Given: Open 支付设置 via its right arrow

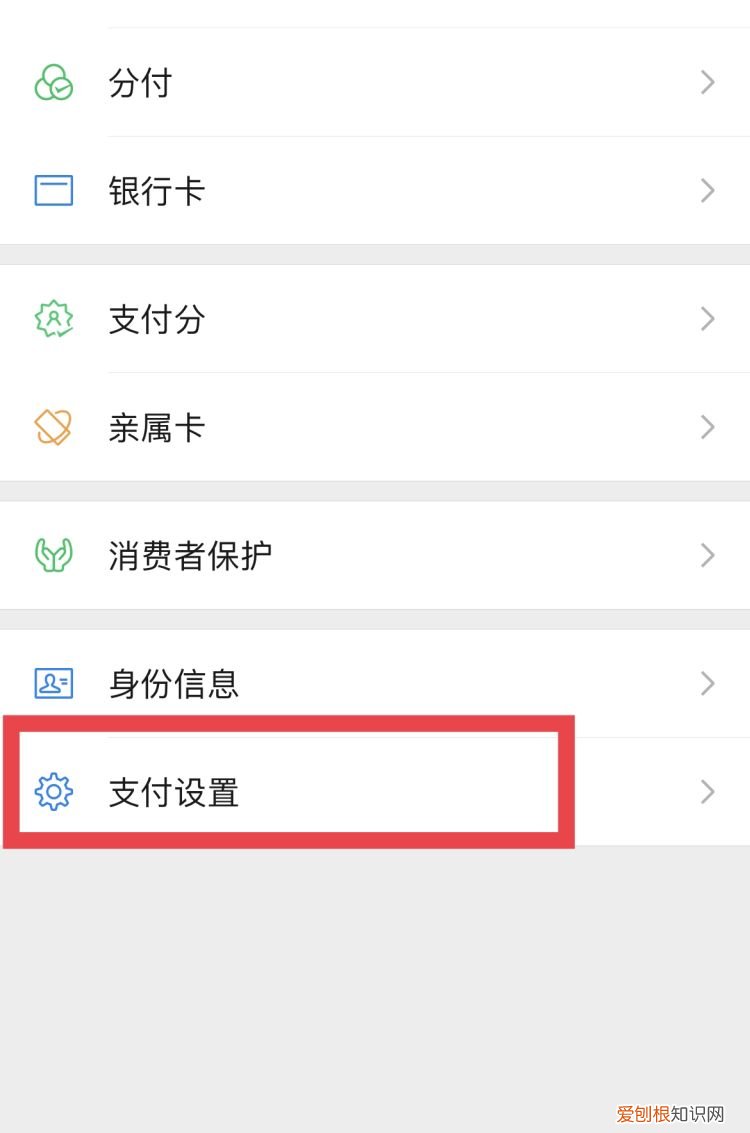Looking at the screenshot, I should [x=708, y=793].
